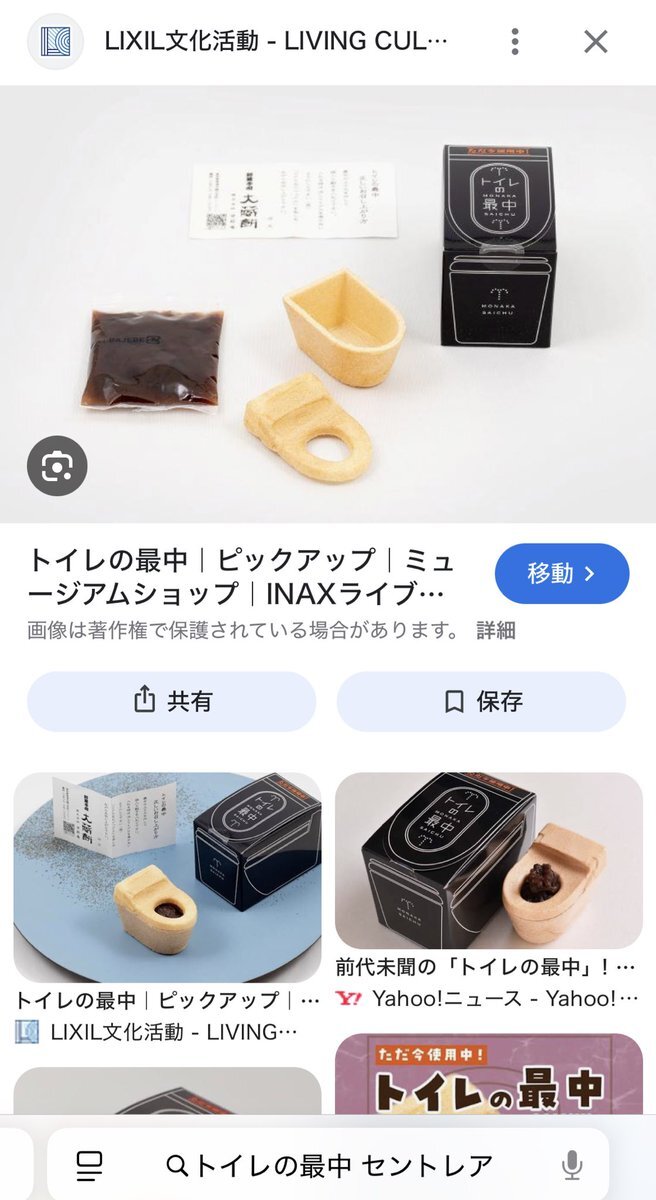Start voice search with the microphone
The height and width of the screenshot is (1200, 656).
[x=572, y=1165]
